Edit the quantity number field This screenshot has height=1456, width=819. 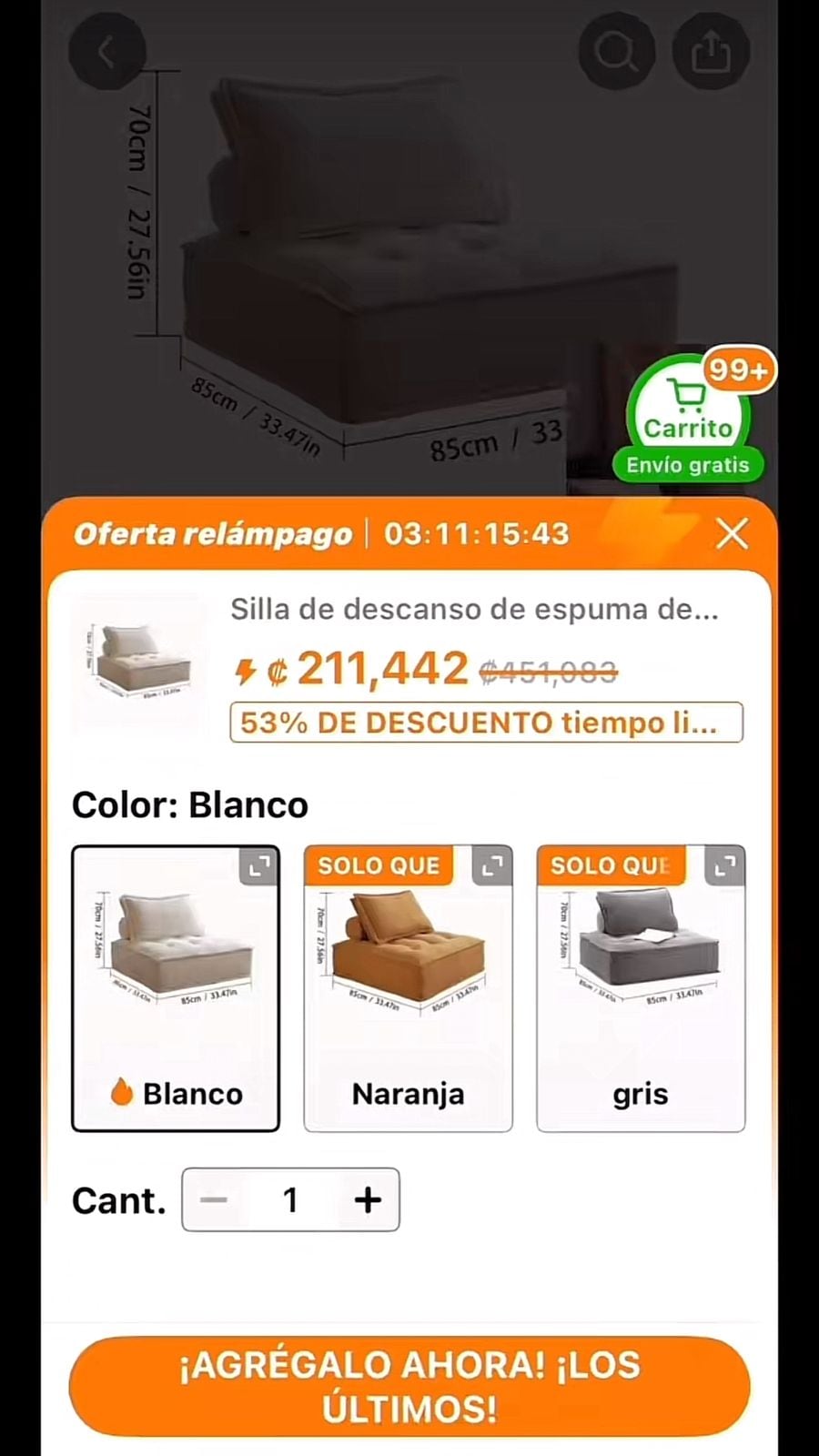290,1200
